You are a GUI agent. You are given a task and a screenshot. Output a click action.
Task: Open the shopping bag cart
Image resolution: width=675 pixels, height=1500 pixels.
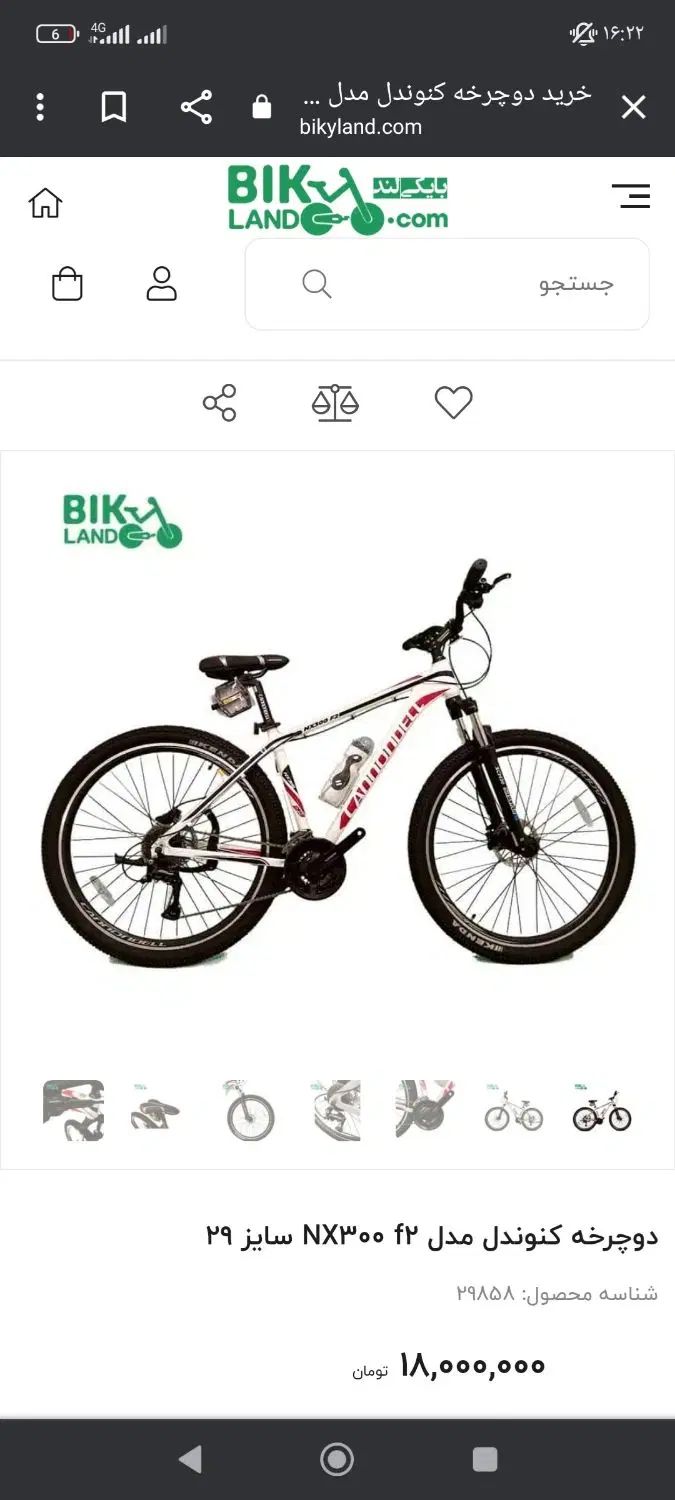click(x=67, y=284)
